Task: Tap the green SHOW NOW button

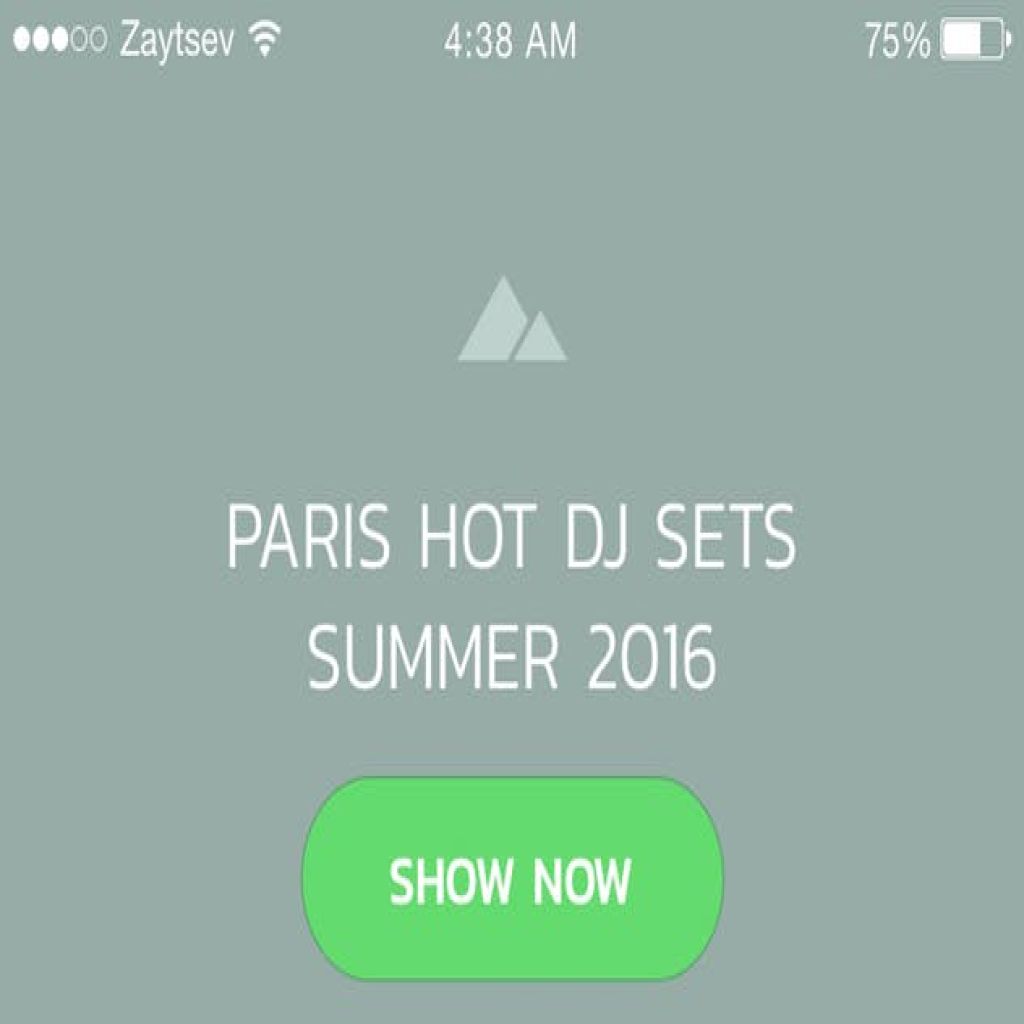Action: pyautogui.click(x=512, y=879)
